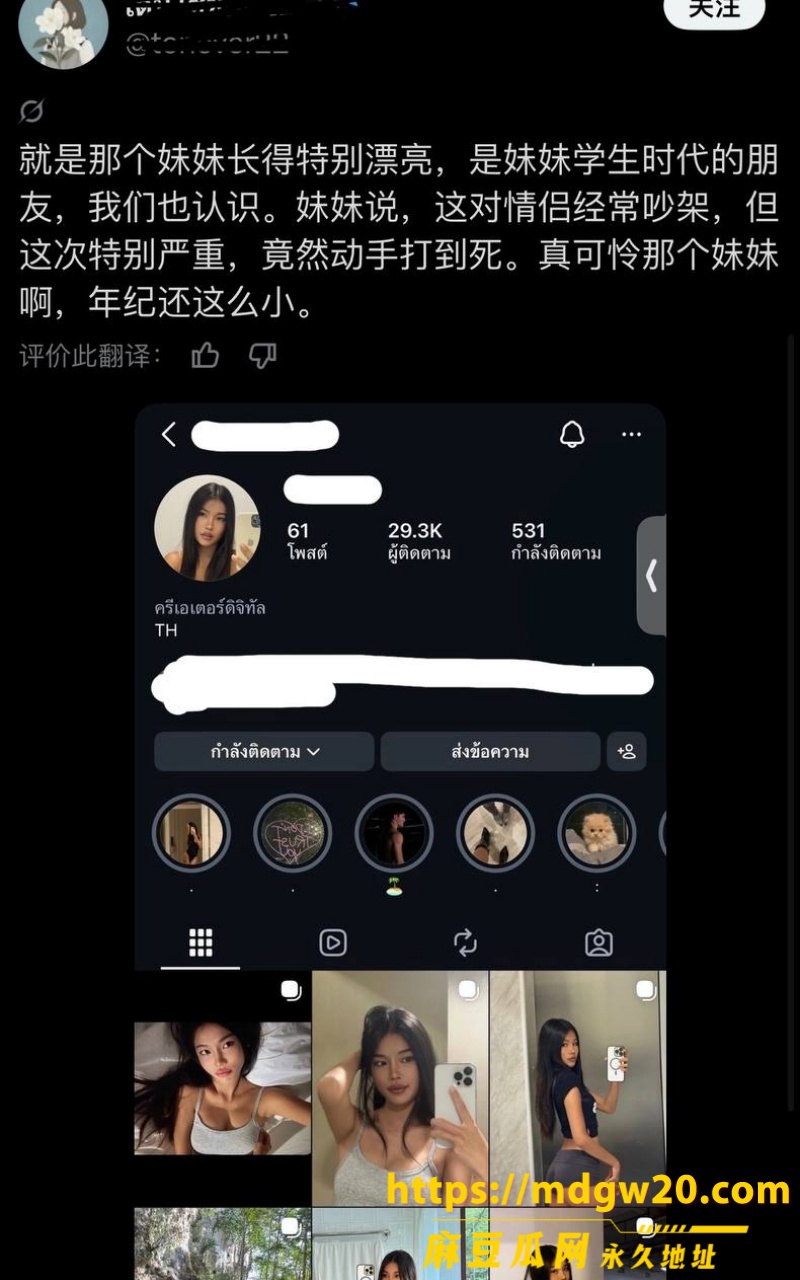Rate the translation with thumbs down
This screenshot has height=1280, width=800.
pyautogui.click(x=262, y=355)
